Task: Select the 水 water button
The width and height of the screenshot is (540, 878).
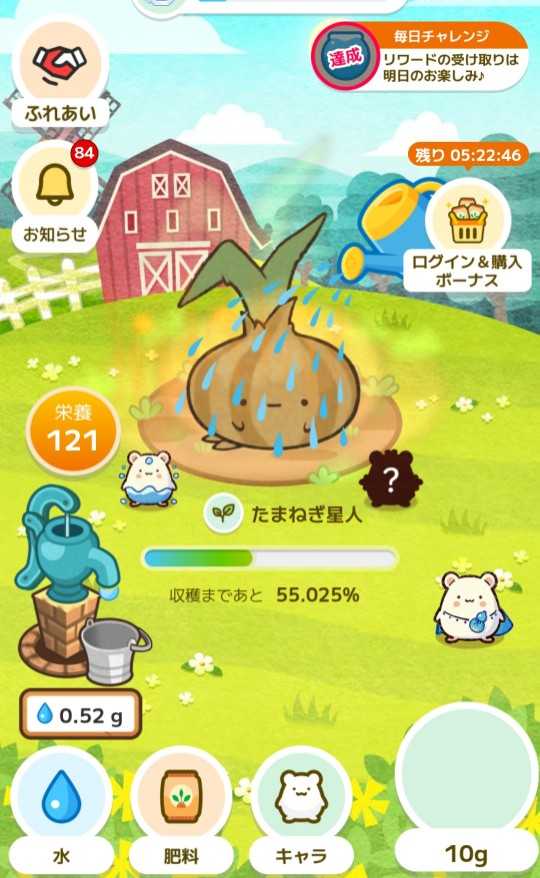Action: [61, 810]
